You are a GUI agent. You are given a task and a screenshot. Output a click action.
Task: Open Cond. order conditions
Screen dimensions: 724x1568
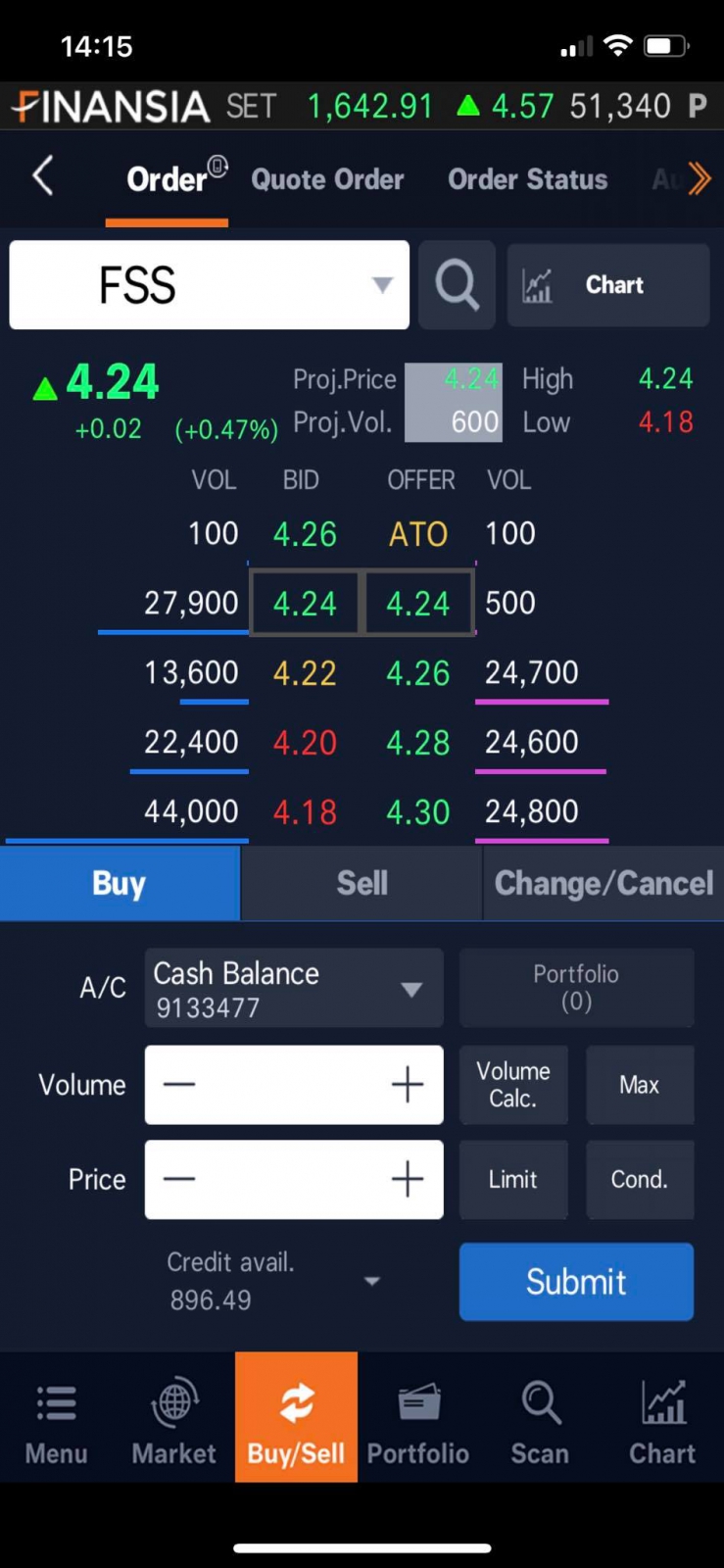[x=640, y=1179]
